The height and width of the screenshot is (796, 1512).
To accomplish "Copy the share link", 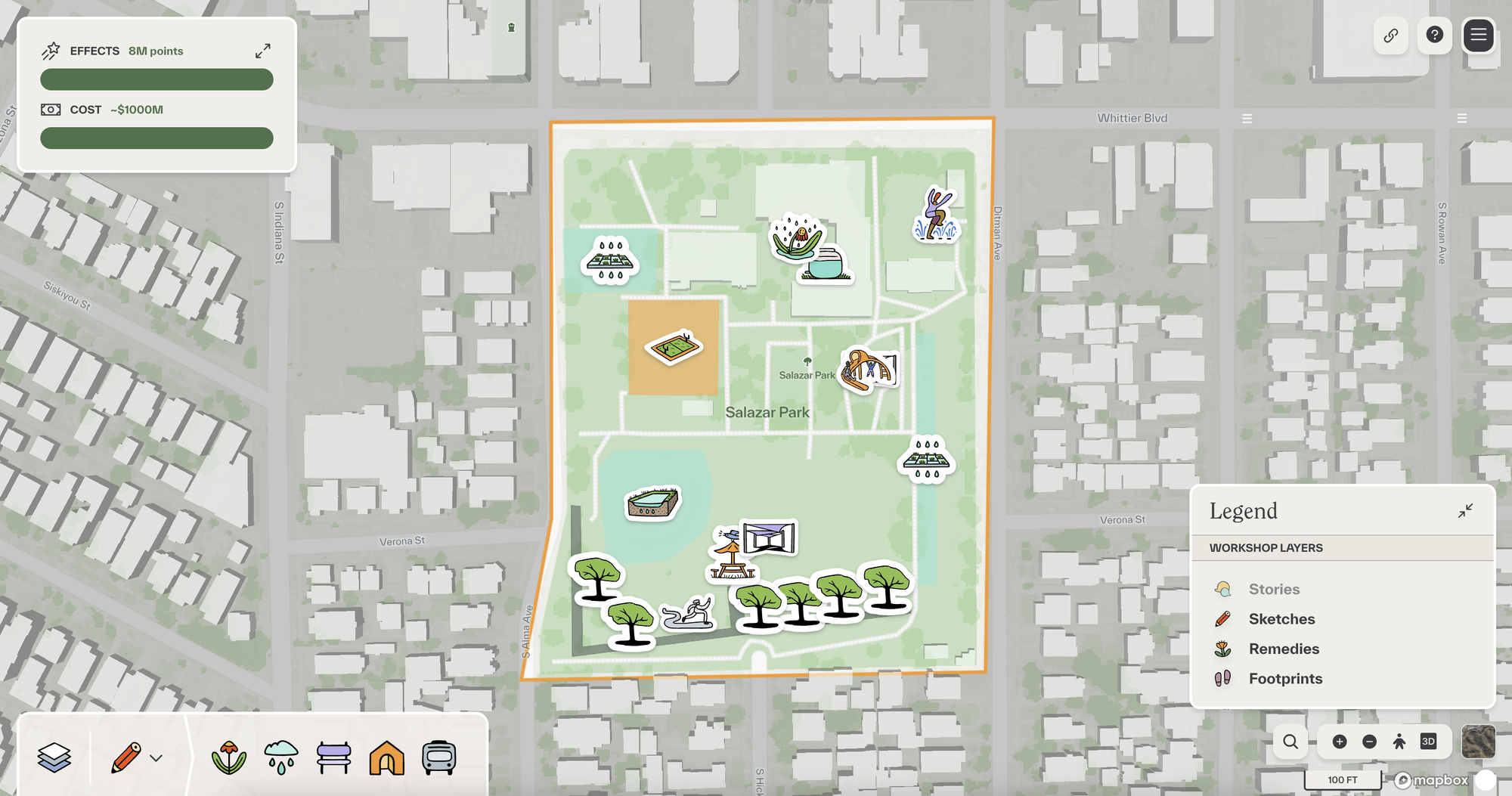I will point(1390,36).
